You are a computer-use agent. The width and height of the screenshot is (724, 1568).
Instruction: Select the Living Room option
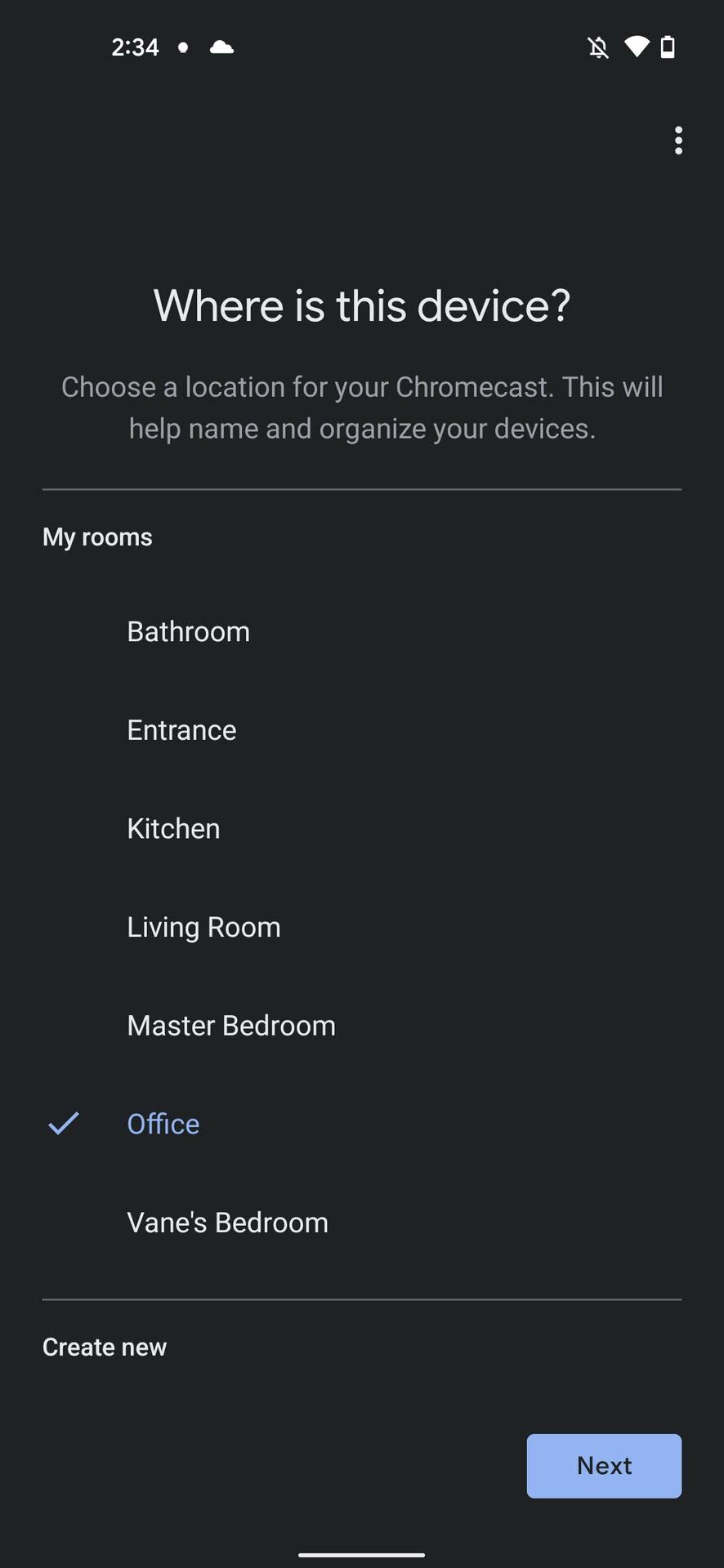click(x=203, y=927)
